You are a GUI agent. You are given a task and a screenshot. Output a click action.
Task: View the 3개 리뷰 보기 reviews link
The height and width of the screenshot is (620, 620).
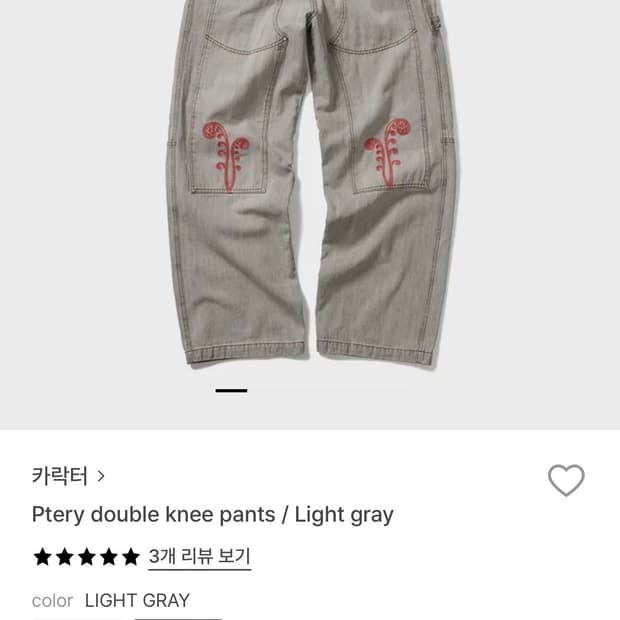[x=199, y=557]
